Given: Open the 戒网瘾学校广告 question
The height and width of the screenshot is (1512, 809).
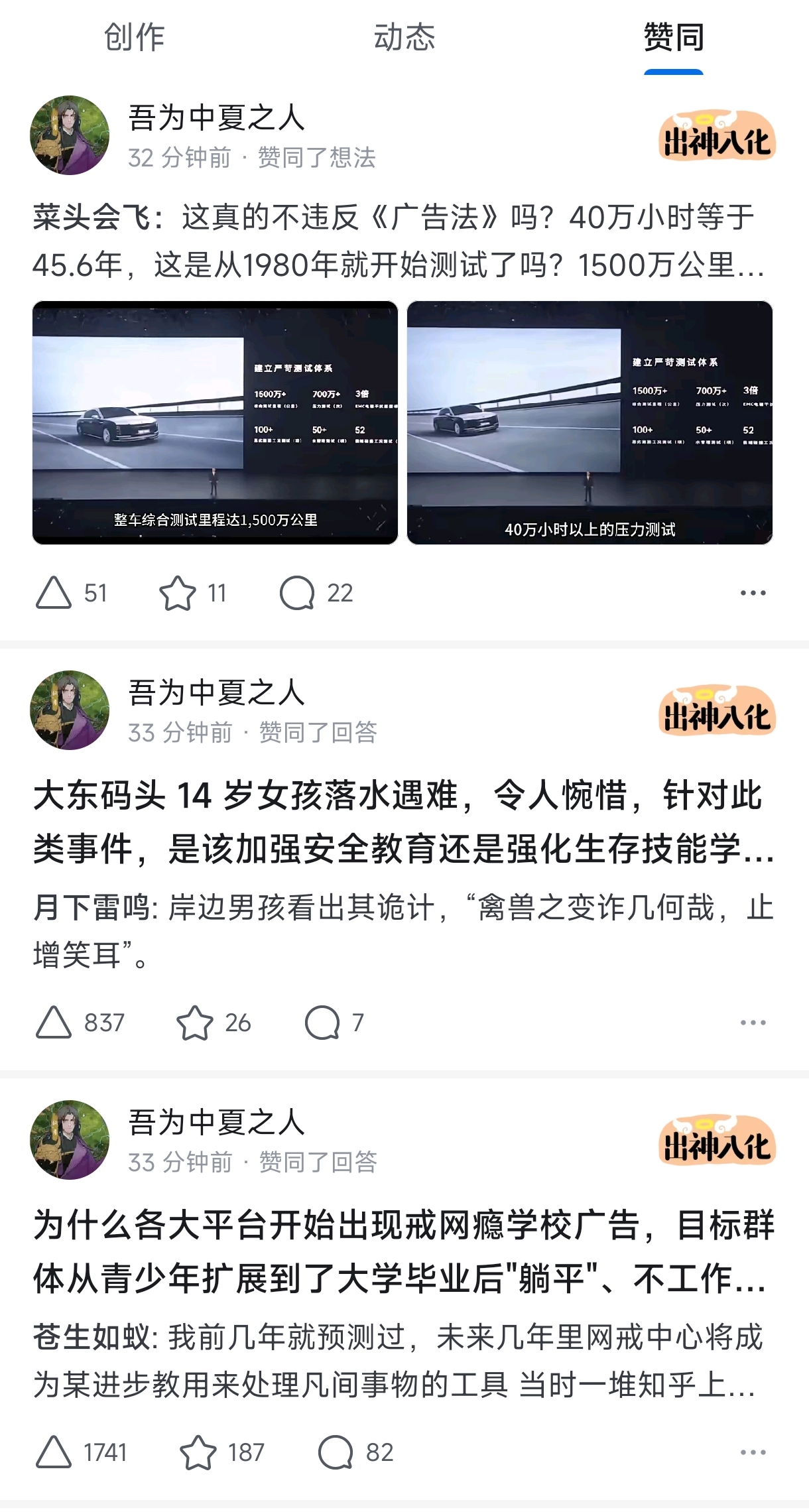Looking at the screenshot, I should [403, 1251].
